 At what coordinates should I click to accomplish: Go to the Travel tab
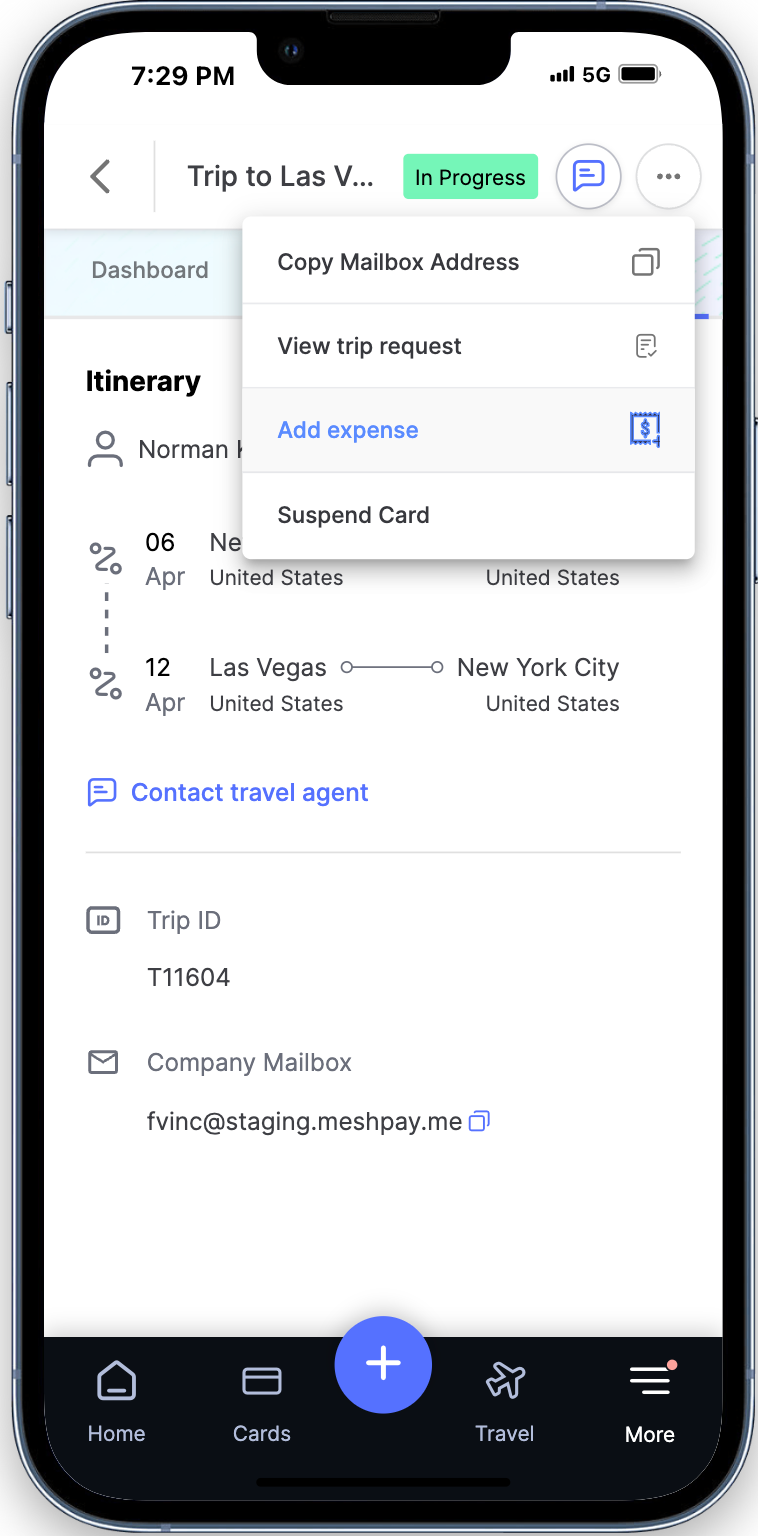(x=505, y=1402)
